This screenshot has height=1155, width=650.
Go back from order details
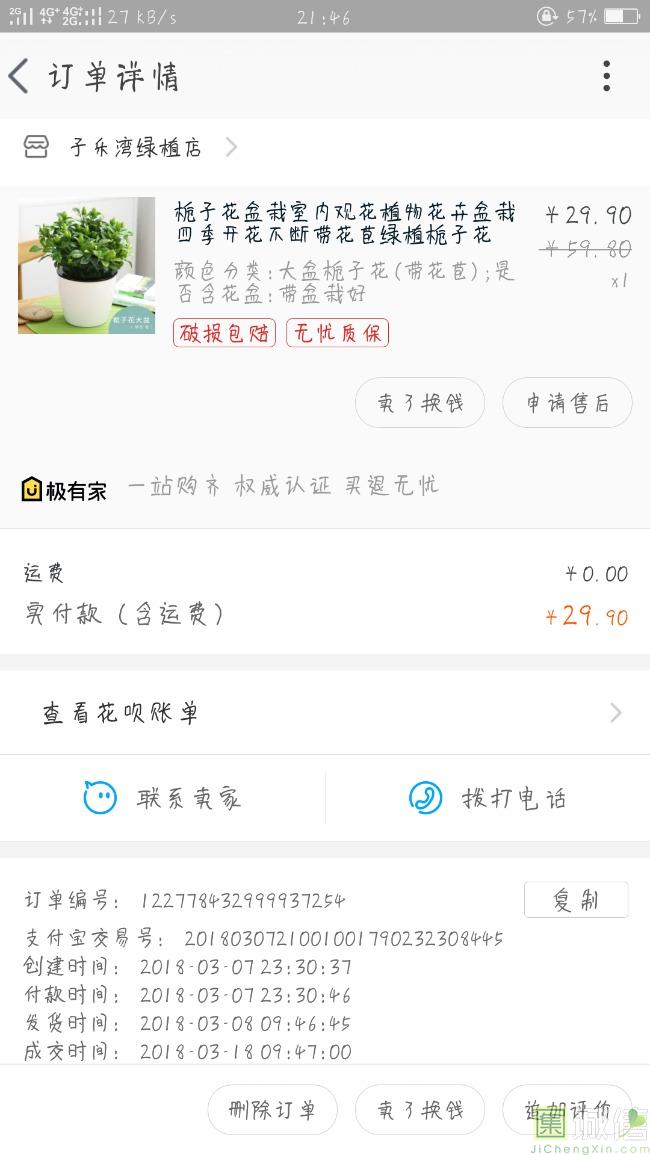tap(20, 76)
